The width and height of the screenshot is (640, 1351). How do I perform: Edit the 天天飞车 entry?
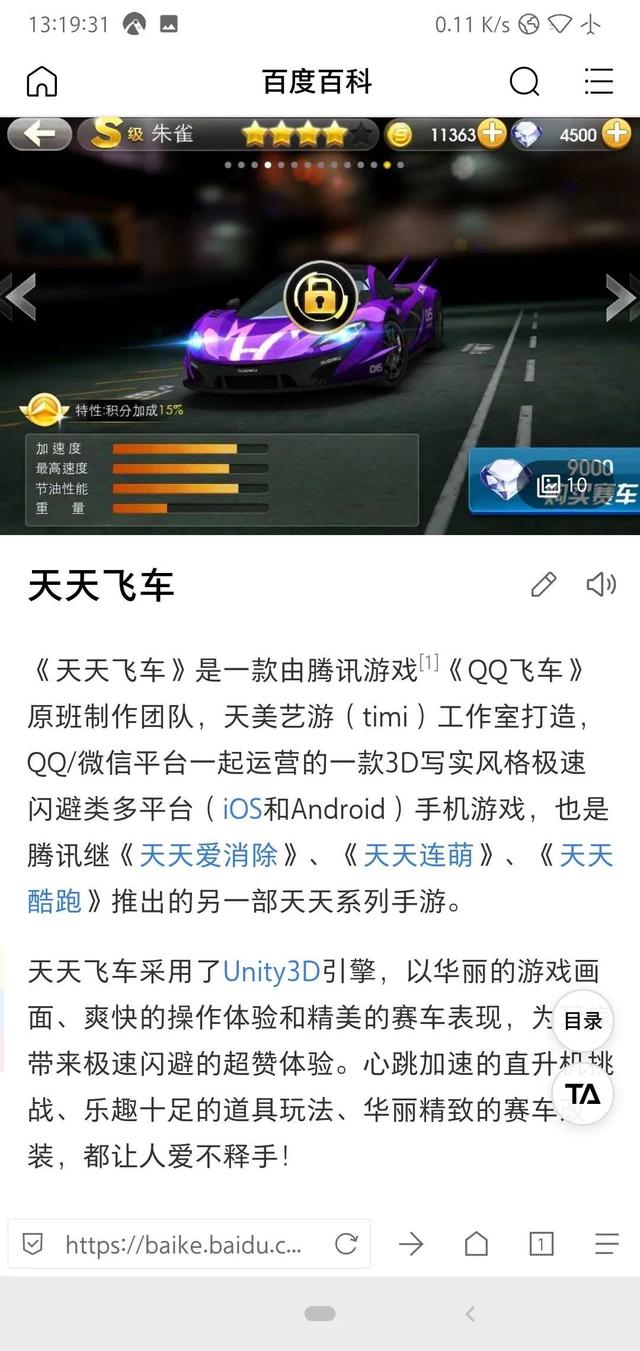tap(543, 584)
